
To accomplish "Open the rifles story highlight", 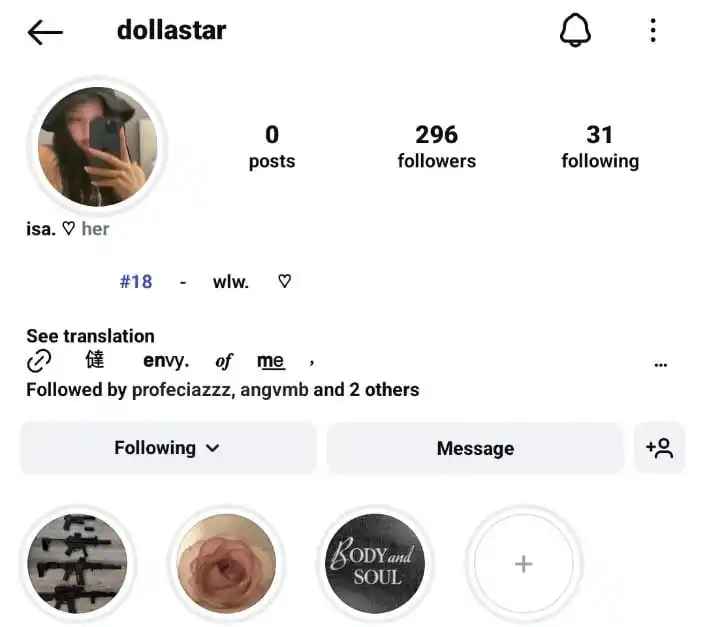I will (76, 563).
